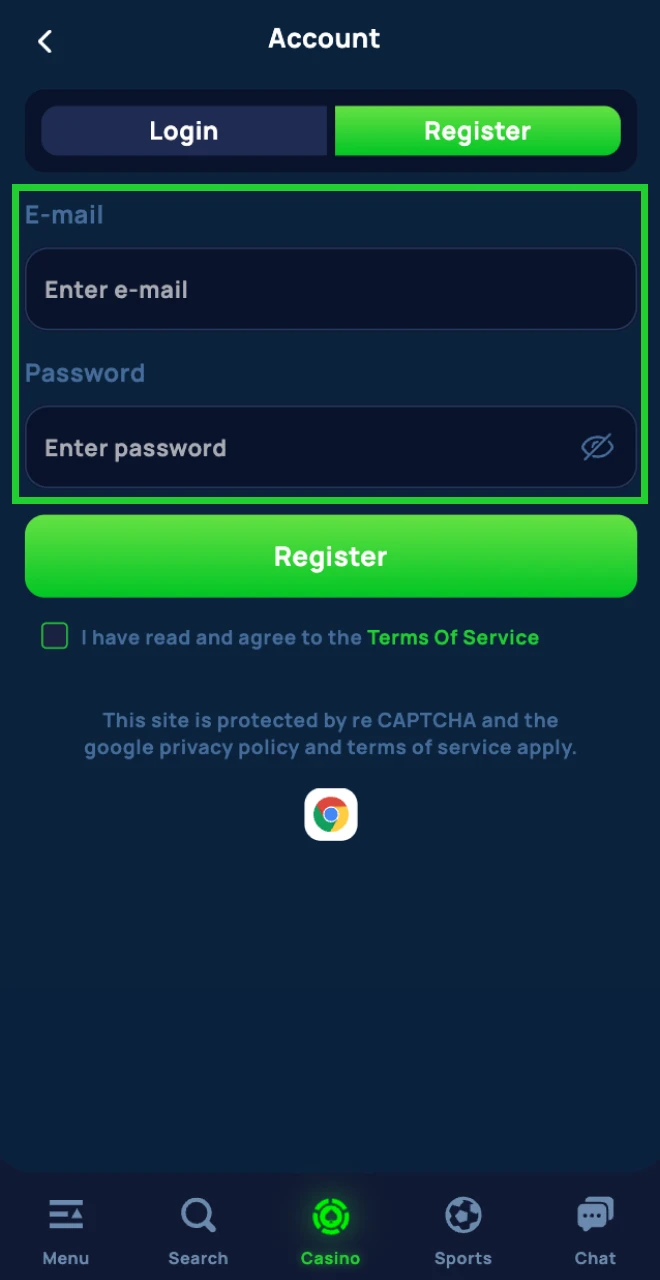The height and width of the screenshot is (1280, 660).
Task: Check the agree to terms checkbox
Action: click(54, 636)
